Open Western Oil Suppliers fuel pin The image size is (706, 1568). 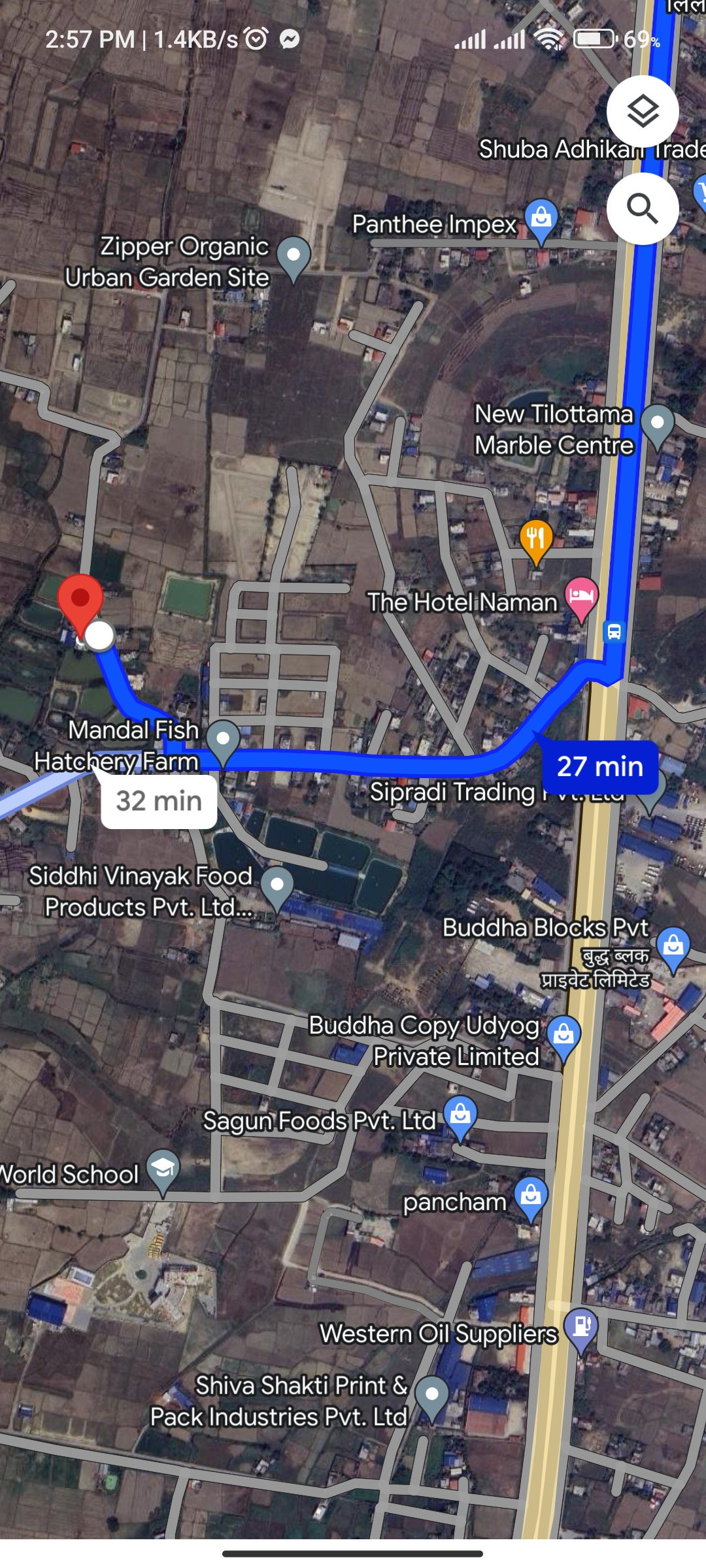coord(581,1328)
